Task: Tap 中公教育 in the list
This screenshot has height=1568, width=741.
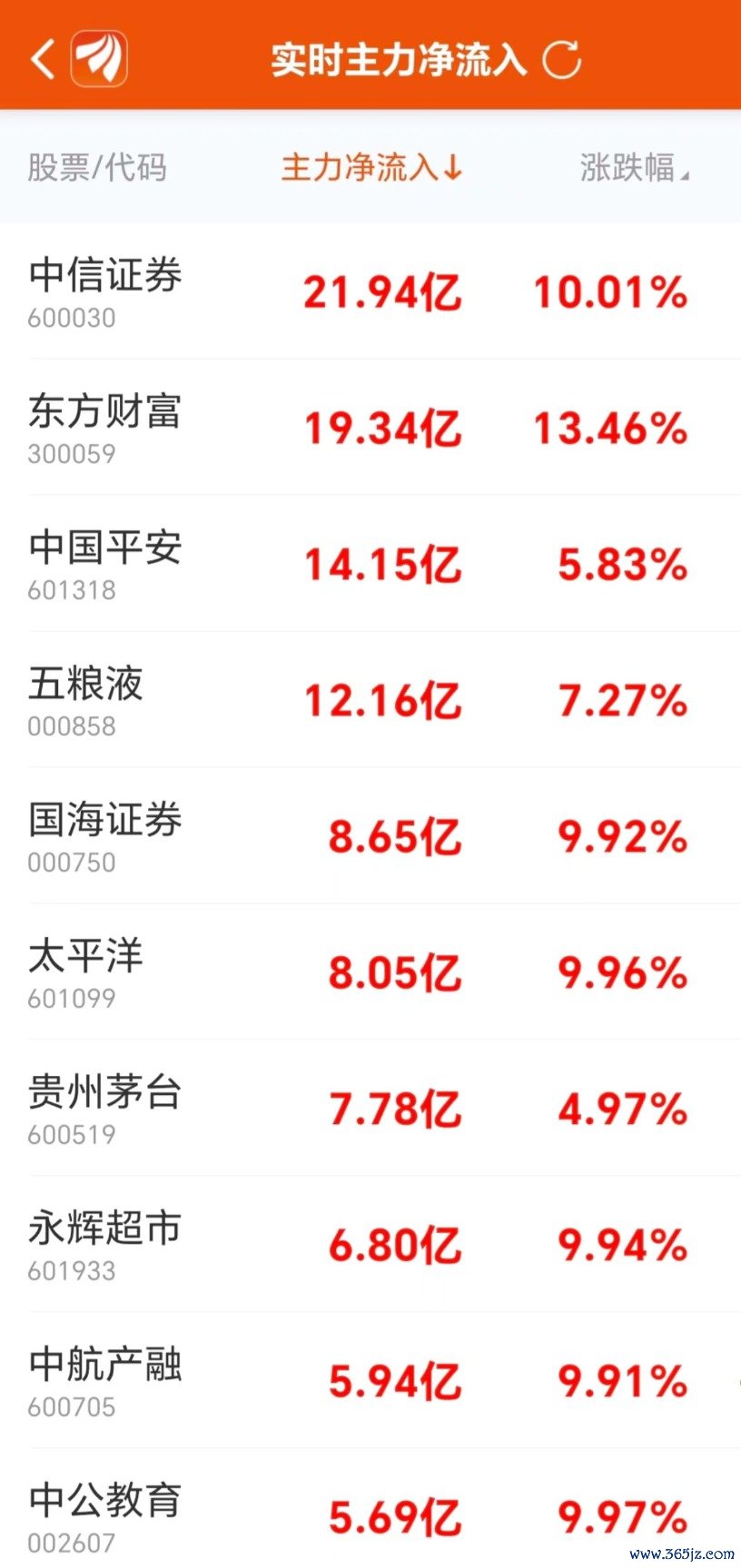Action: coord(105,1514)
